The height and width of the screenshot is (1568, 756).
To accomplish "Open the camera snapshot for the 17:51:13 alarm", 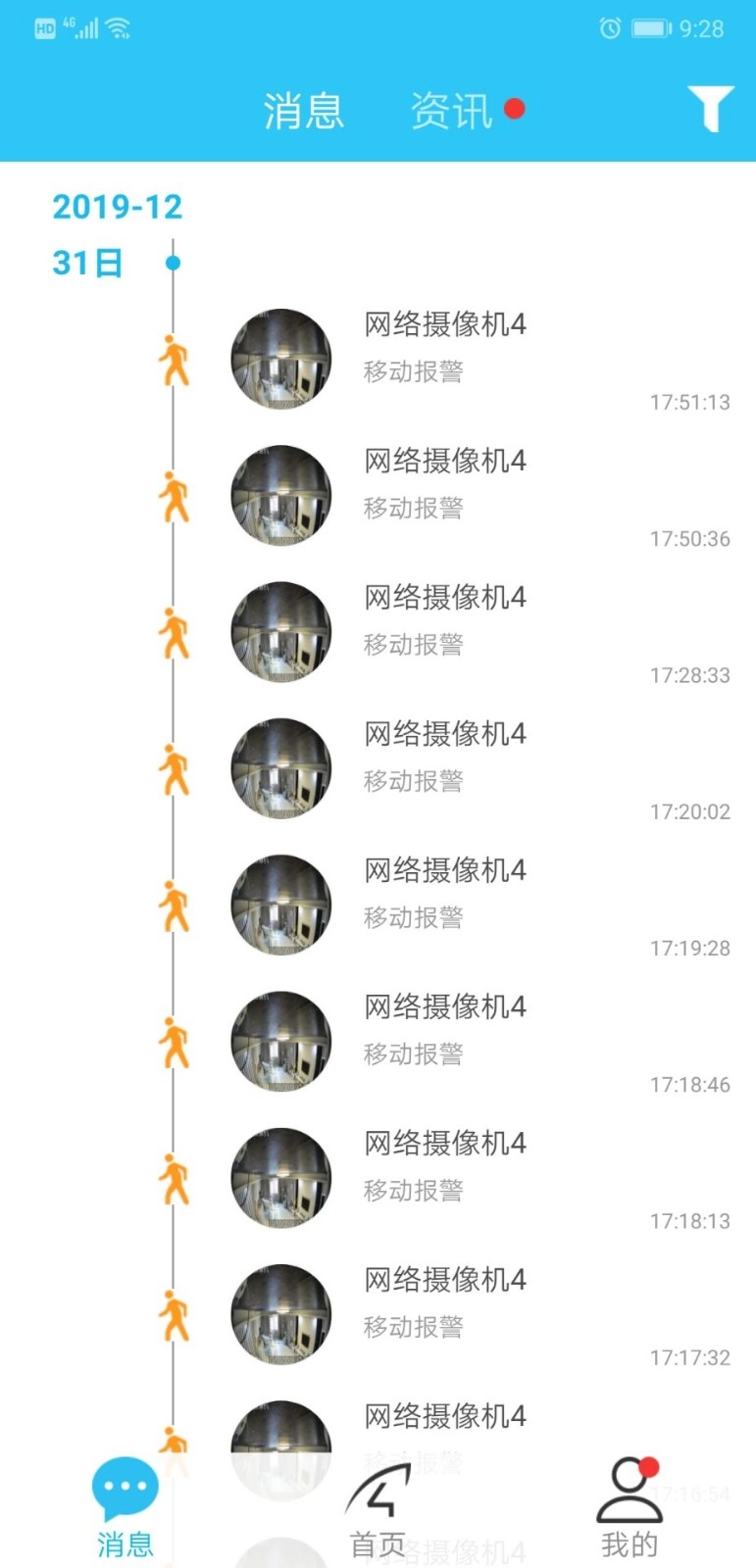I will tap(280, 360).
